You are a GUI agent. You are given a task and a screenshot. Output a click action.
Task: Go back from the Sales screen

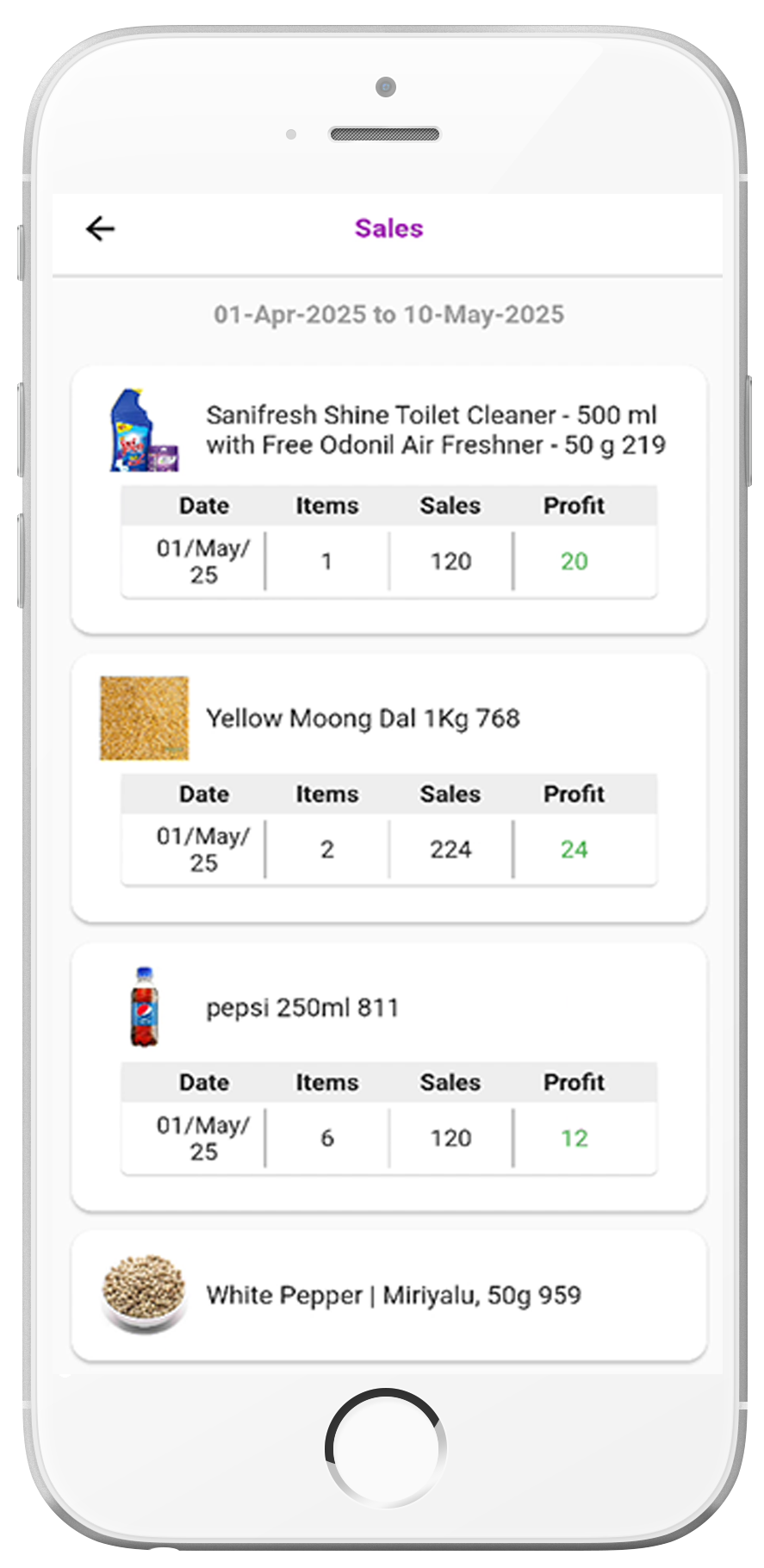100,229
